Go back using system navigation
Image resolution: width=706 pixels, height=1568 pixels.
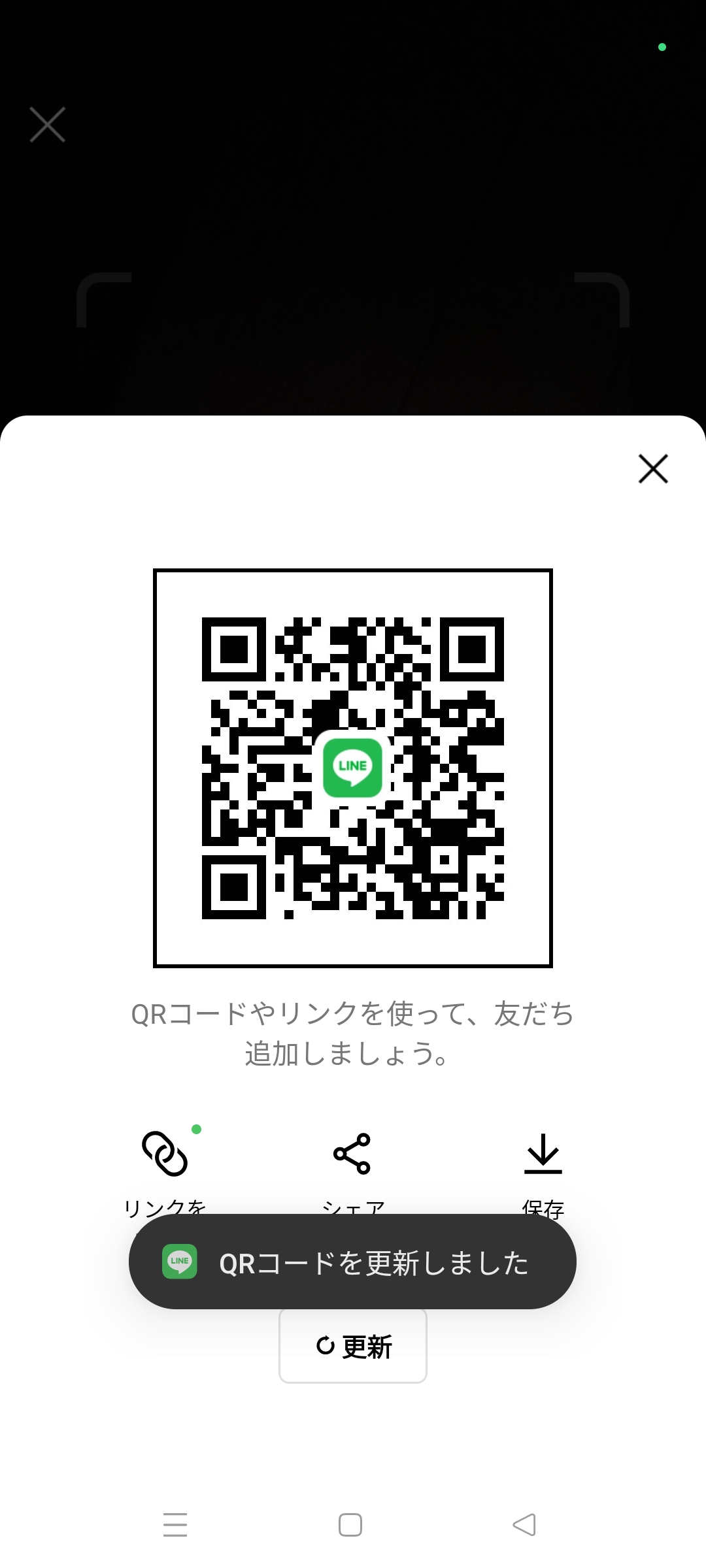point(524,1525)
